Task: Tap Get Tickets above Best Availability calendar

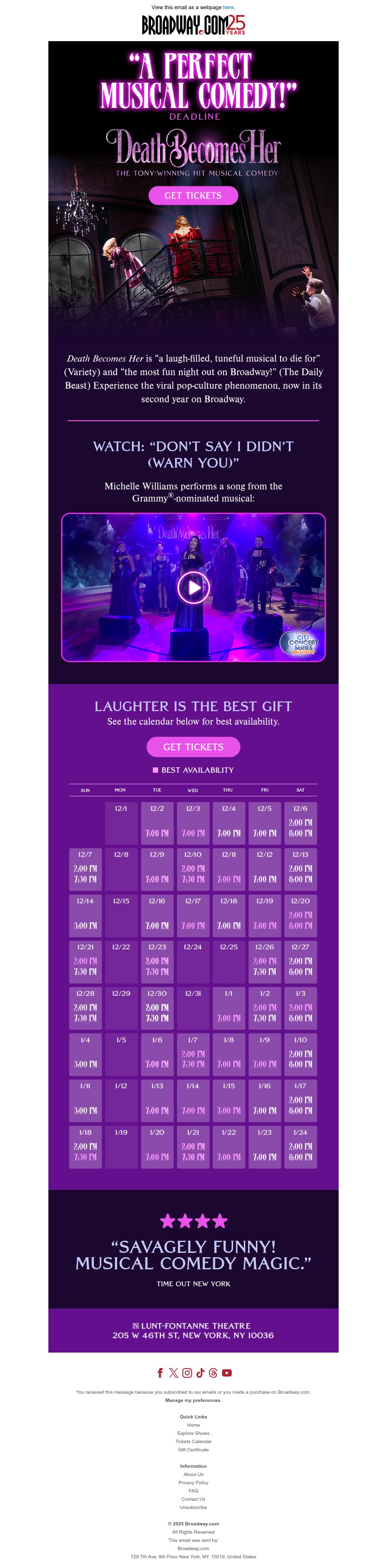Action: [193, 747]
